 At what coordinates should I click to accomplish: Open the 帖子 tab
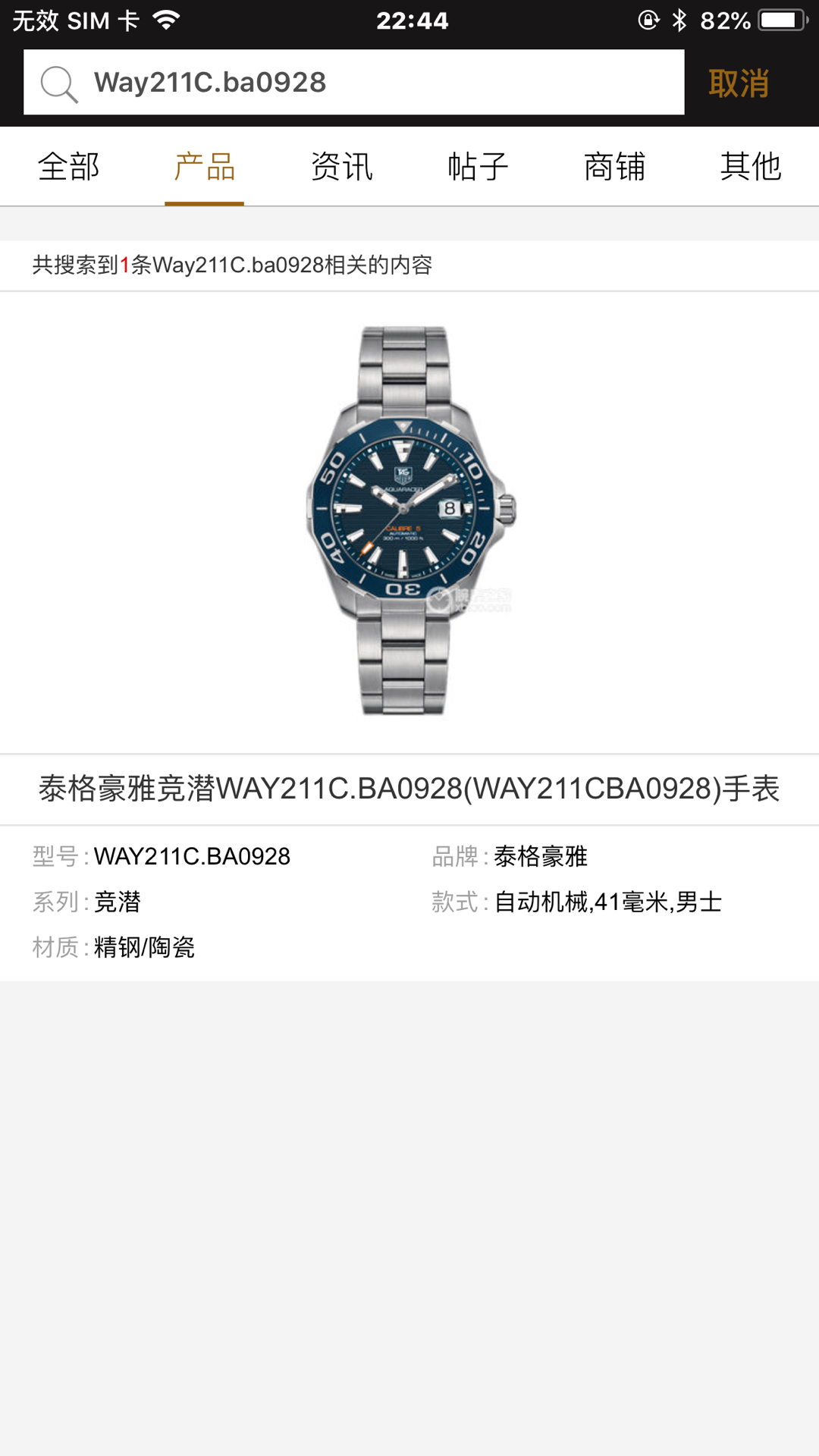(478, 166)
